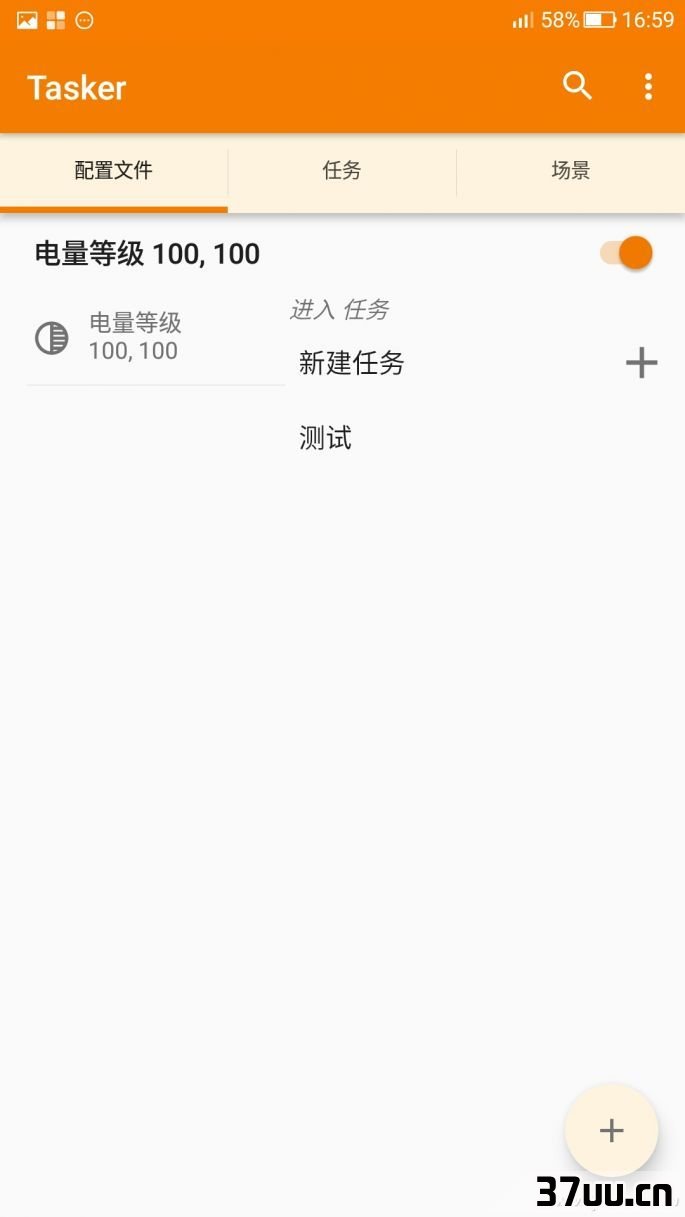Tap the plus next to 新建任务

click(x=641, y=363)
